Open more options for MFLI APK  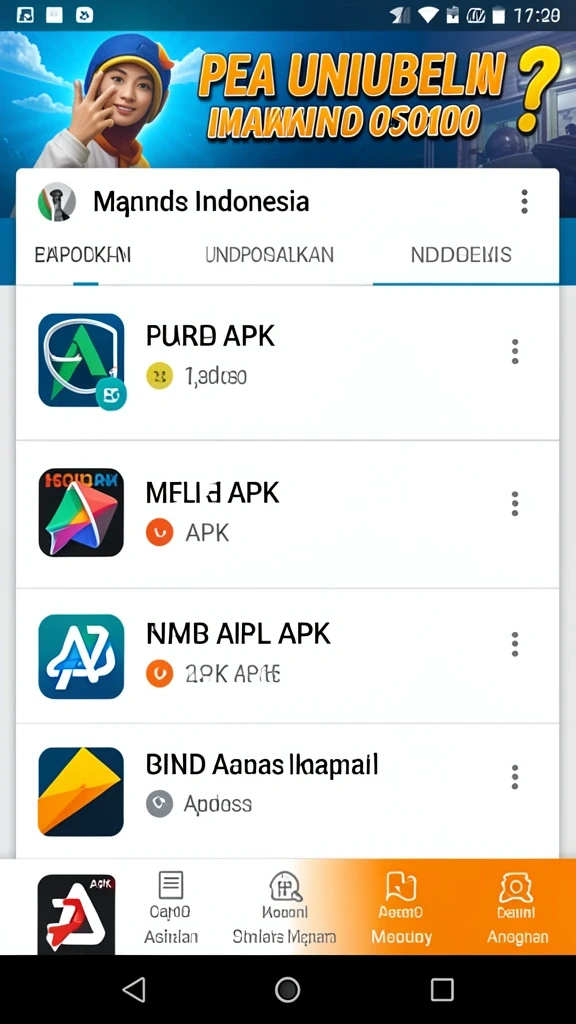click(x=515, y=504)
